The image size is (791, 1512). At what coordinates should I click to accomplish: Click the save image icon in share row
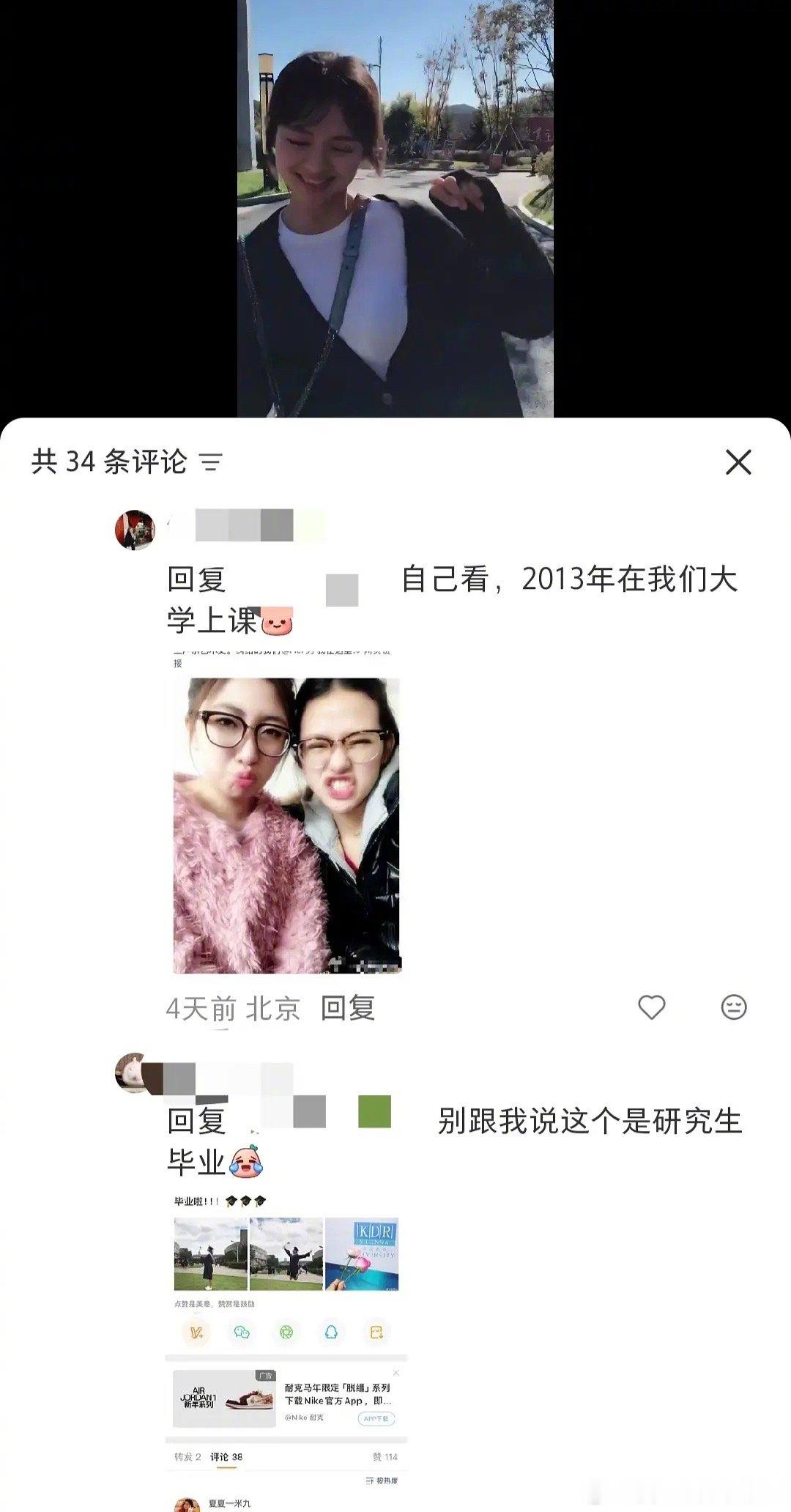click(376, 1332)
